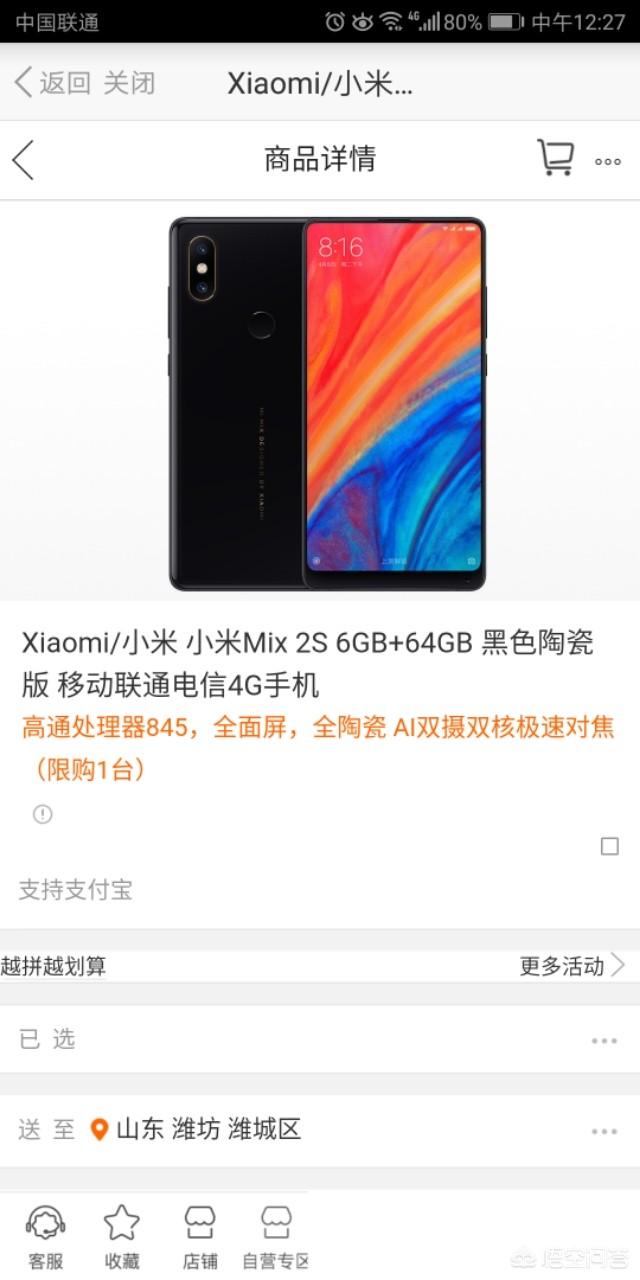Go to 自营专区 section
640x1280 pixels.
276,1236
